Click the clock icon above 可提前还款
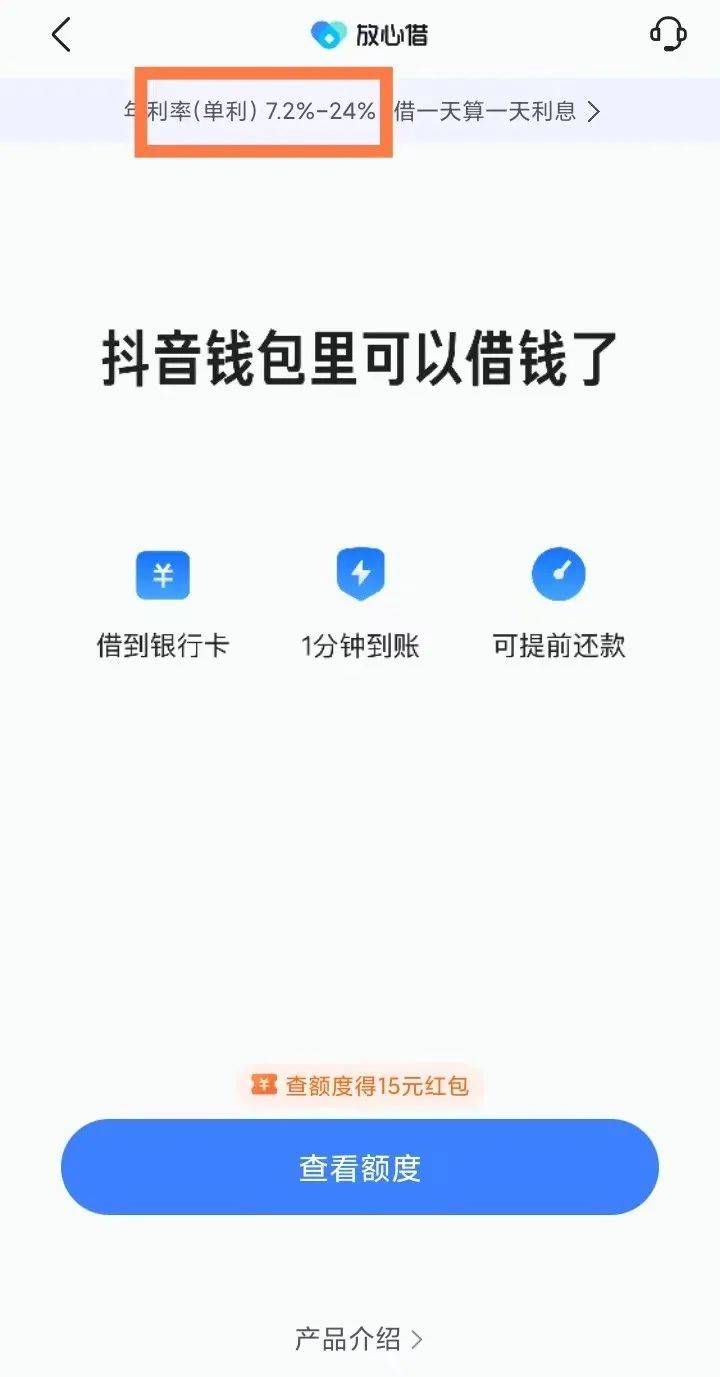Image resolution: width=720 pixels, height=1377 pixels. (559, 574)
